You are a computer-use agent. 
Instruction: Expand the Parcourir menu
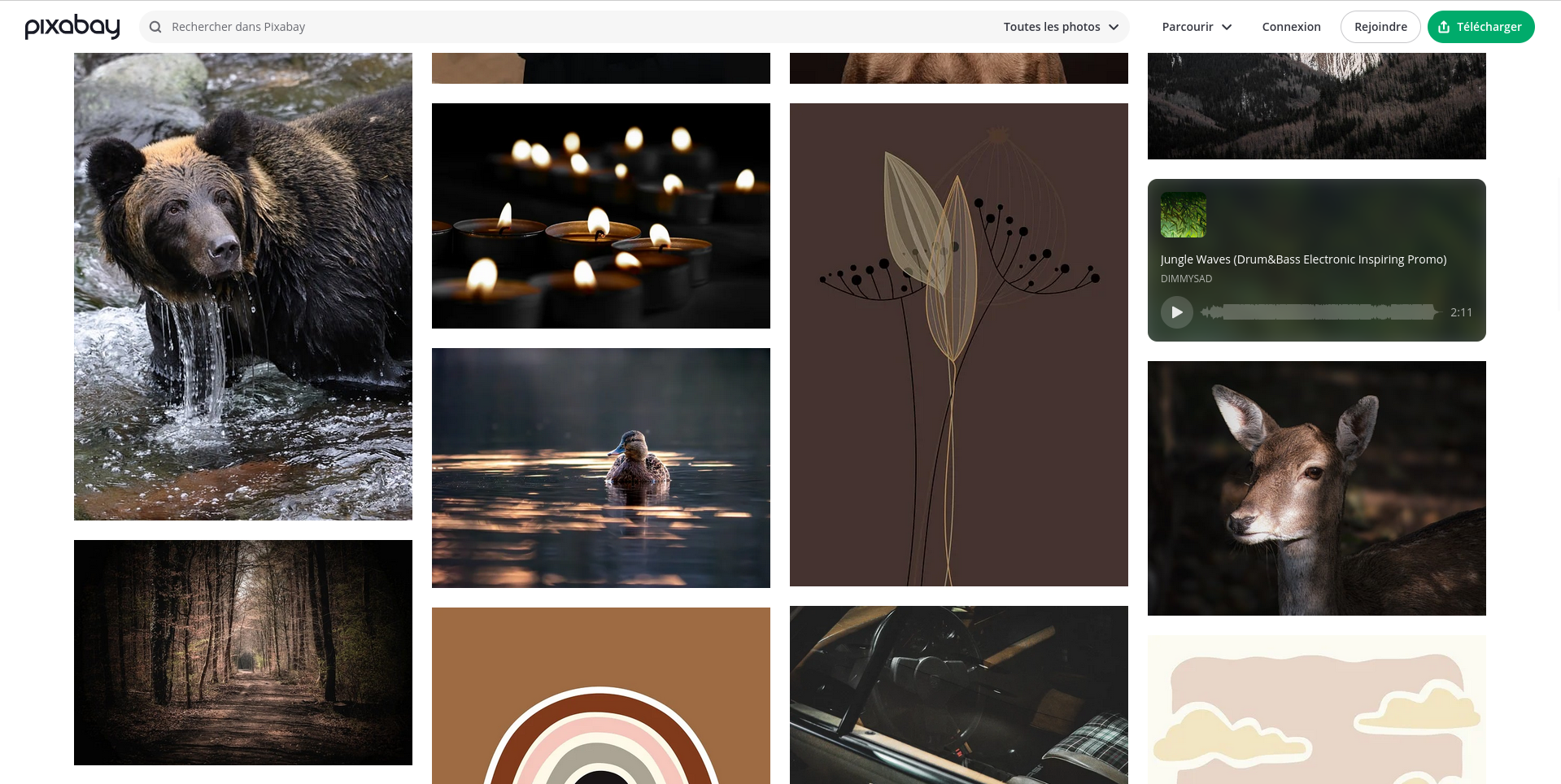(1196, 27)
